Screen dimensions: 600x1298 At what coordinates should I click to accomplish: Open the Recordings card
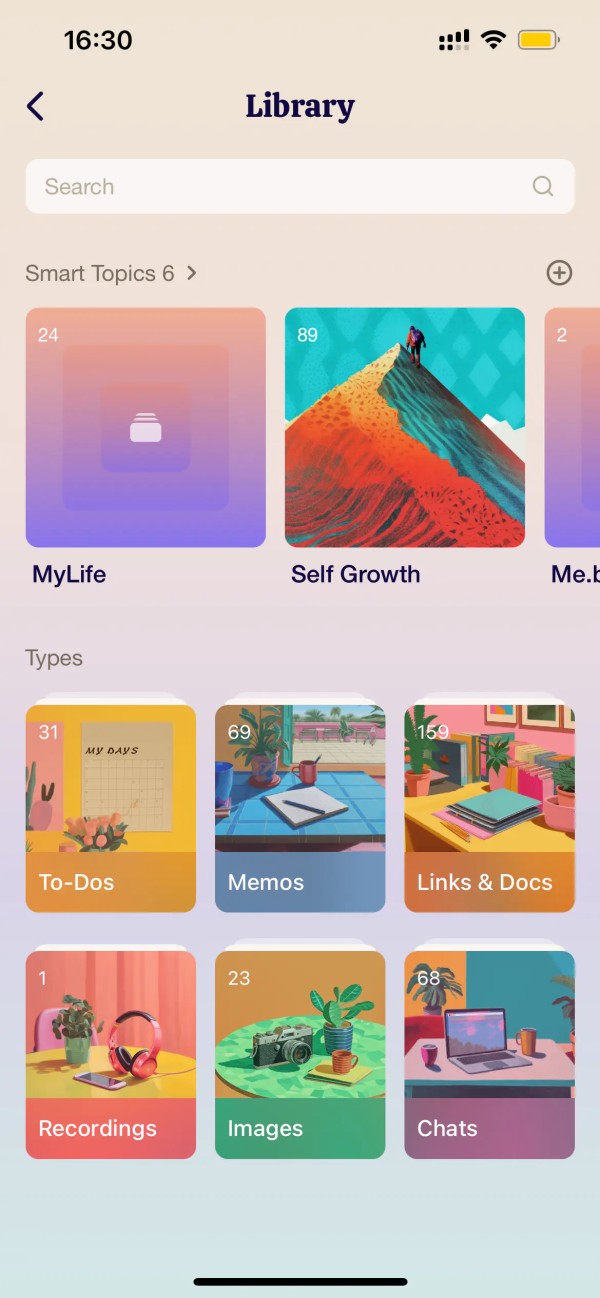(111, 1054)
